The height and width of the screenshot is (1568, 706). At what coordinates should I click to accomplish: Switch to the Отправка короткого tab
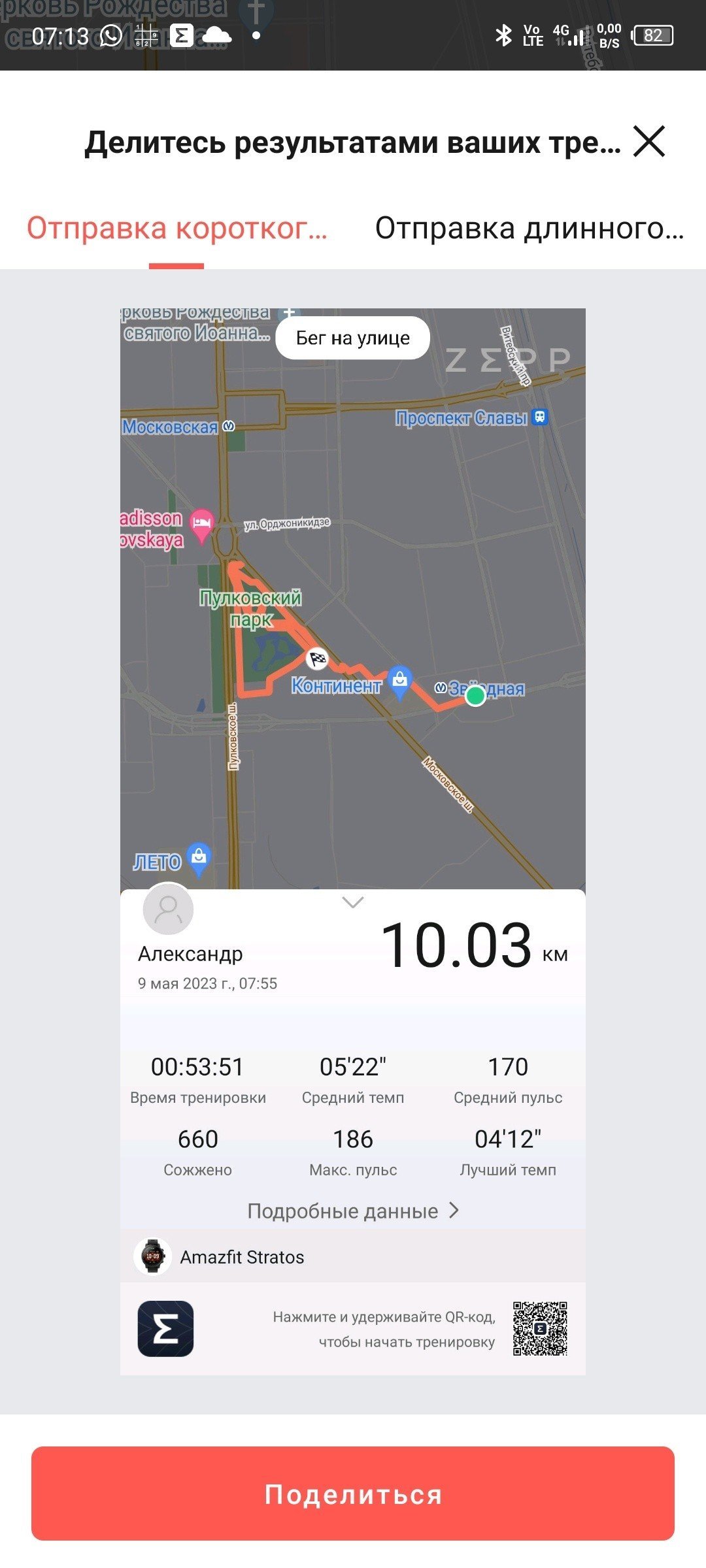pos(176,229)
